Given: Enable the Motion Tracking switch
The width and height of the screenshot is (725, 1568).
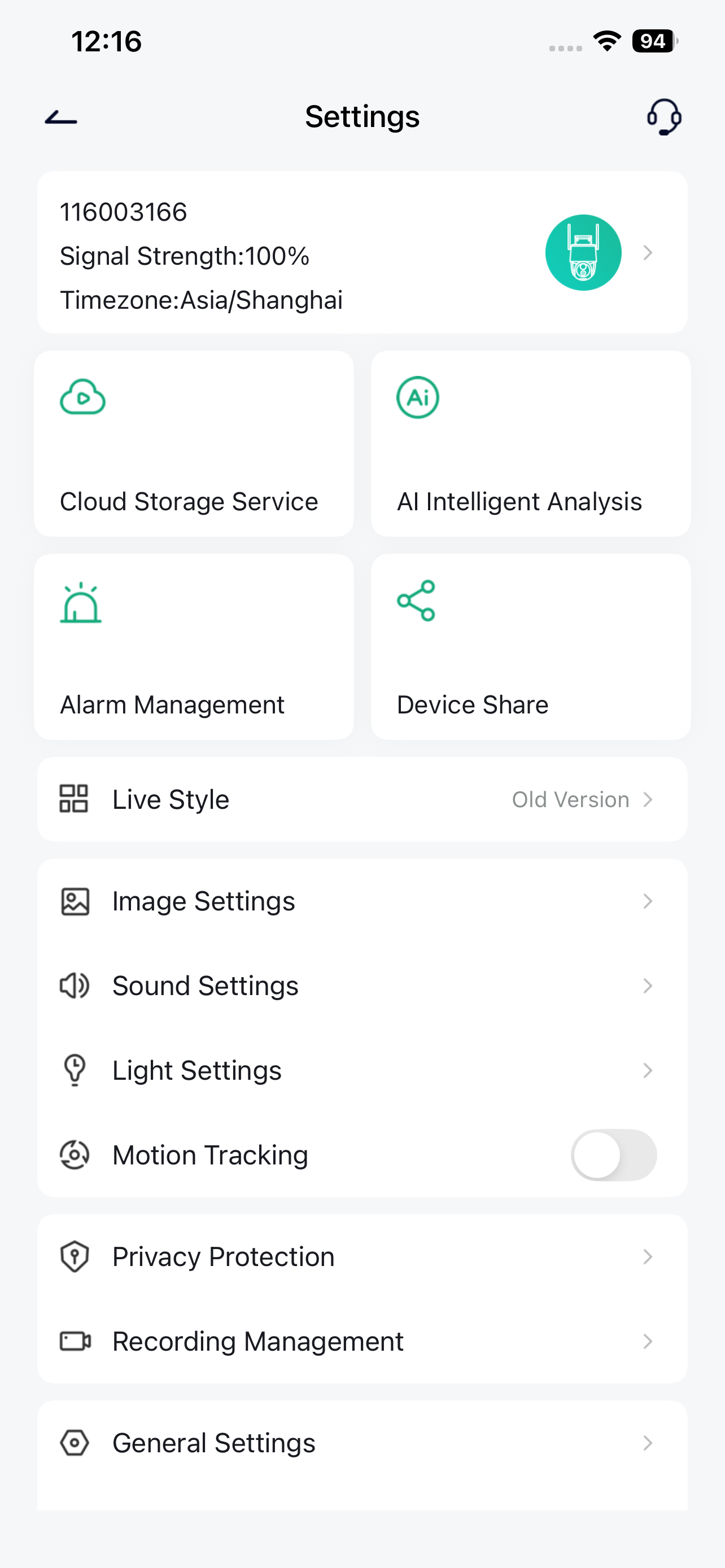Looking at the screenshot, I should point(614,1155).
